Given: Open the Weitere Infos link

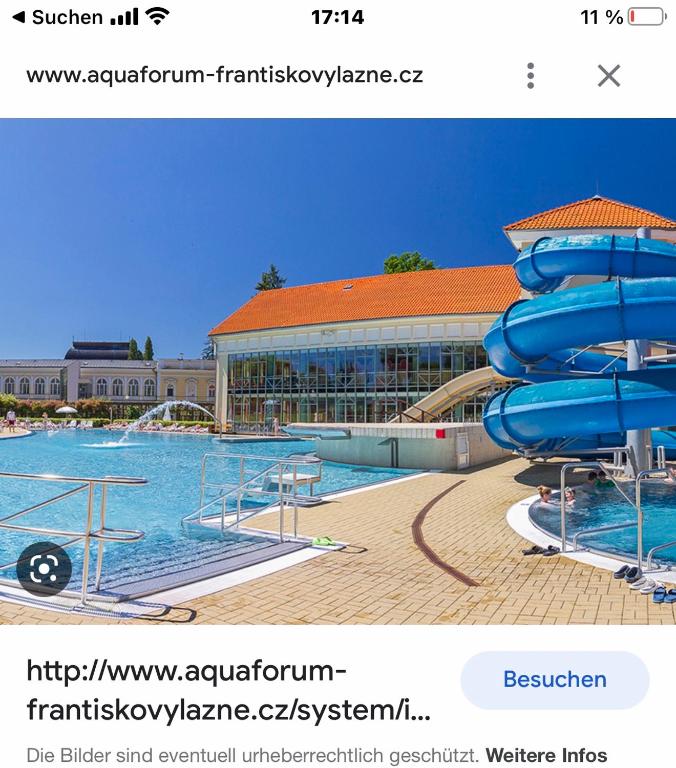Looking at the screenshot, I should point(546,755).
